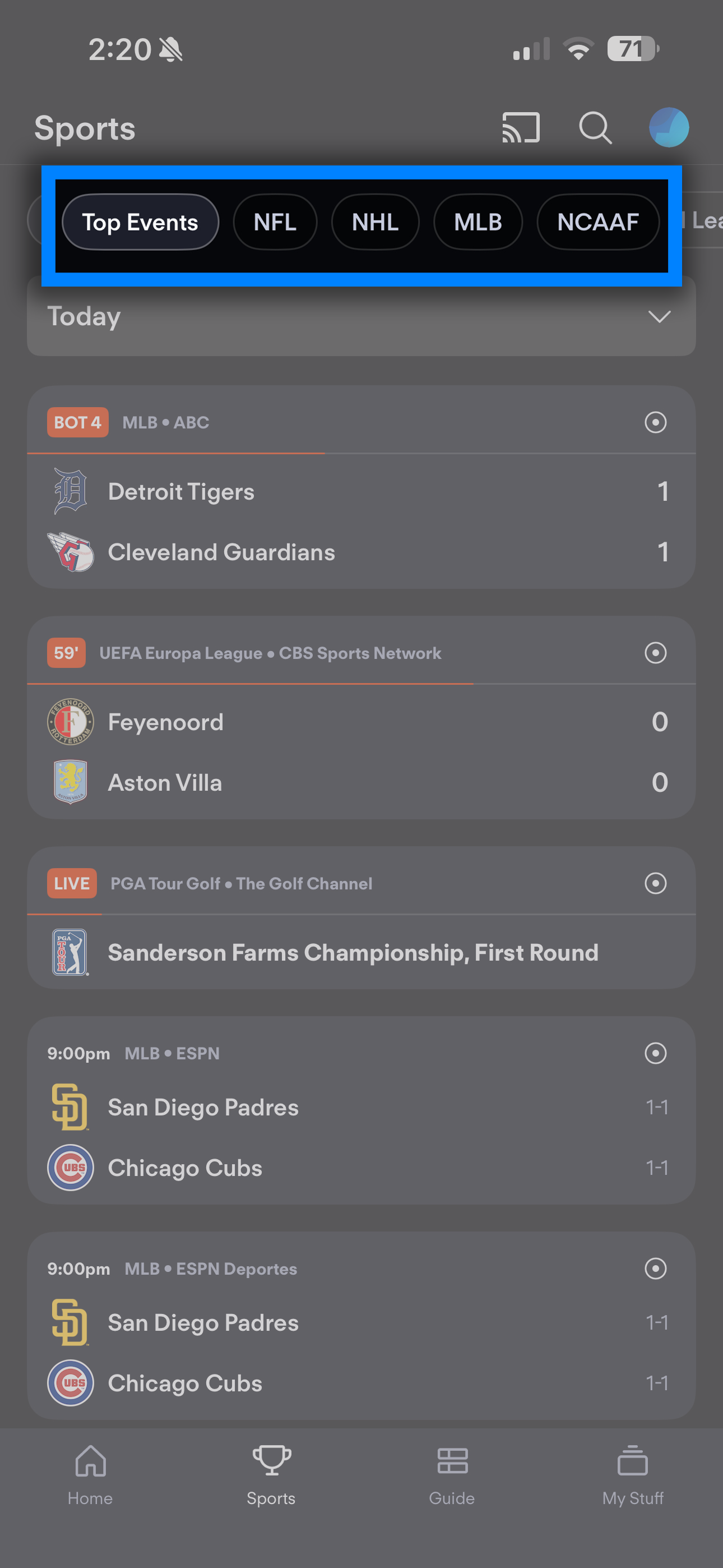This screenshot has height=1568, width=723.
Task: Click the San Diego Padres SD logo
Action: pyautogui.click(x=70, y=1107)
